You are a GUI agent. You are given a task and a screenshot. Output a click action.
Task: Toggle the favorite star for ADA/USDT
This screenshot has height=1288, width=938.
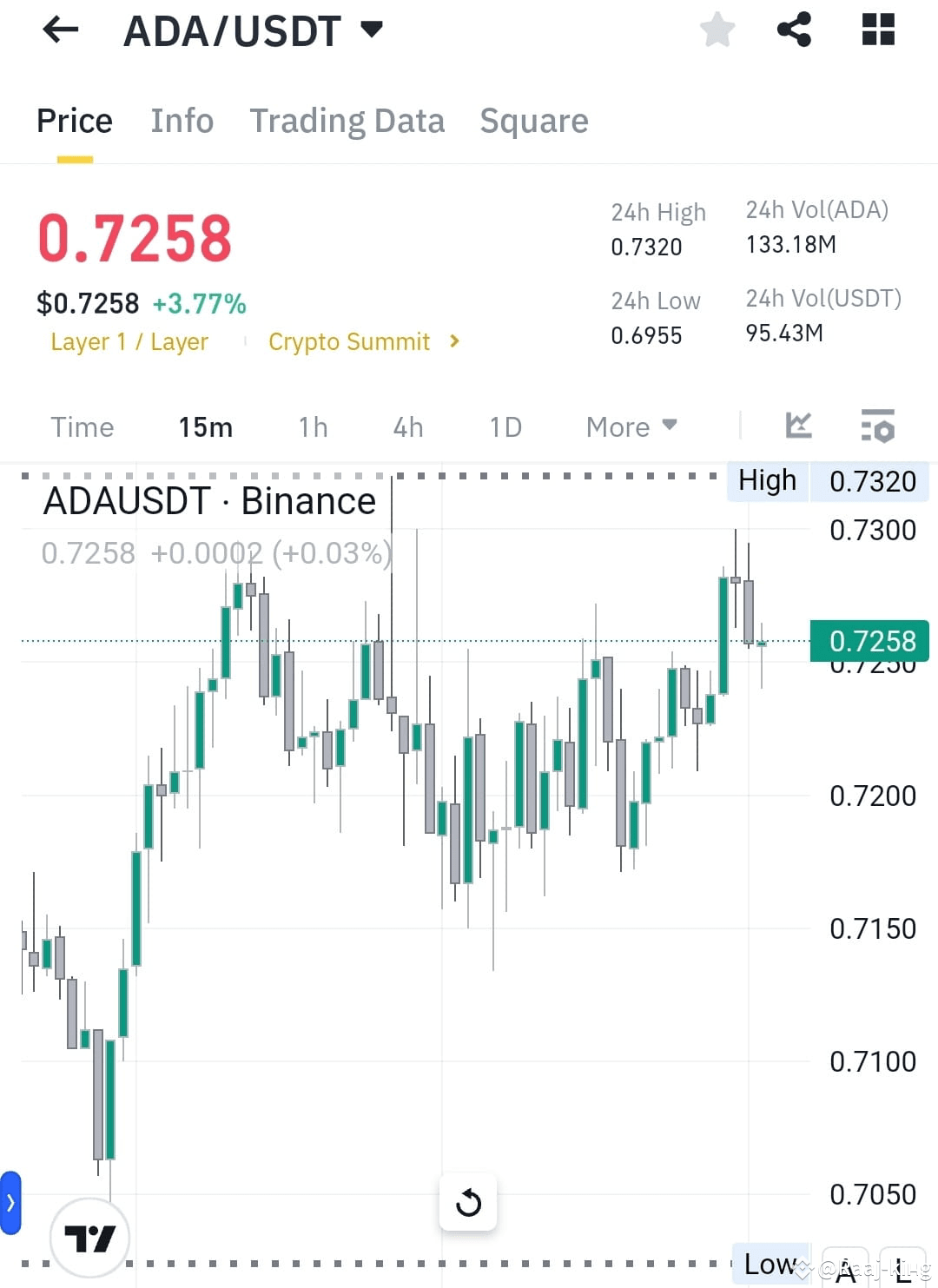pyautogui.click(x=718, y=30)
